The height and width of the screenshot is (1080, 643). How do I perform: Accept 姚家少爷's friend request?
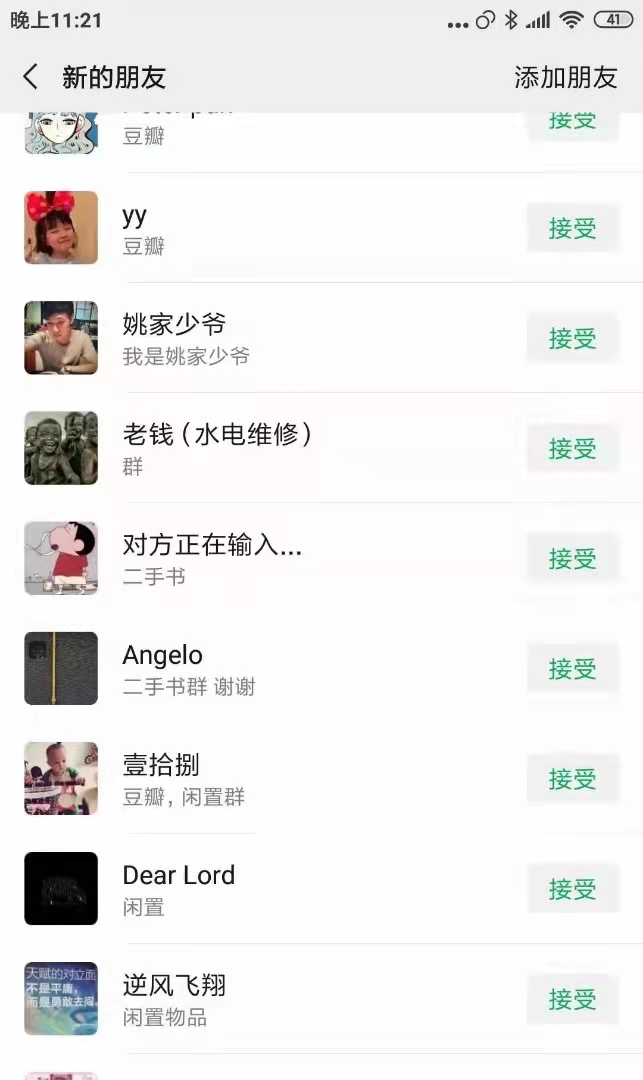click(x=572, y=339)
